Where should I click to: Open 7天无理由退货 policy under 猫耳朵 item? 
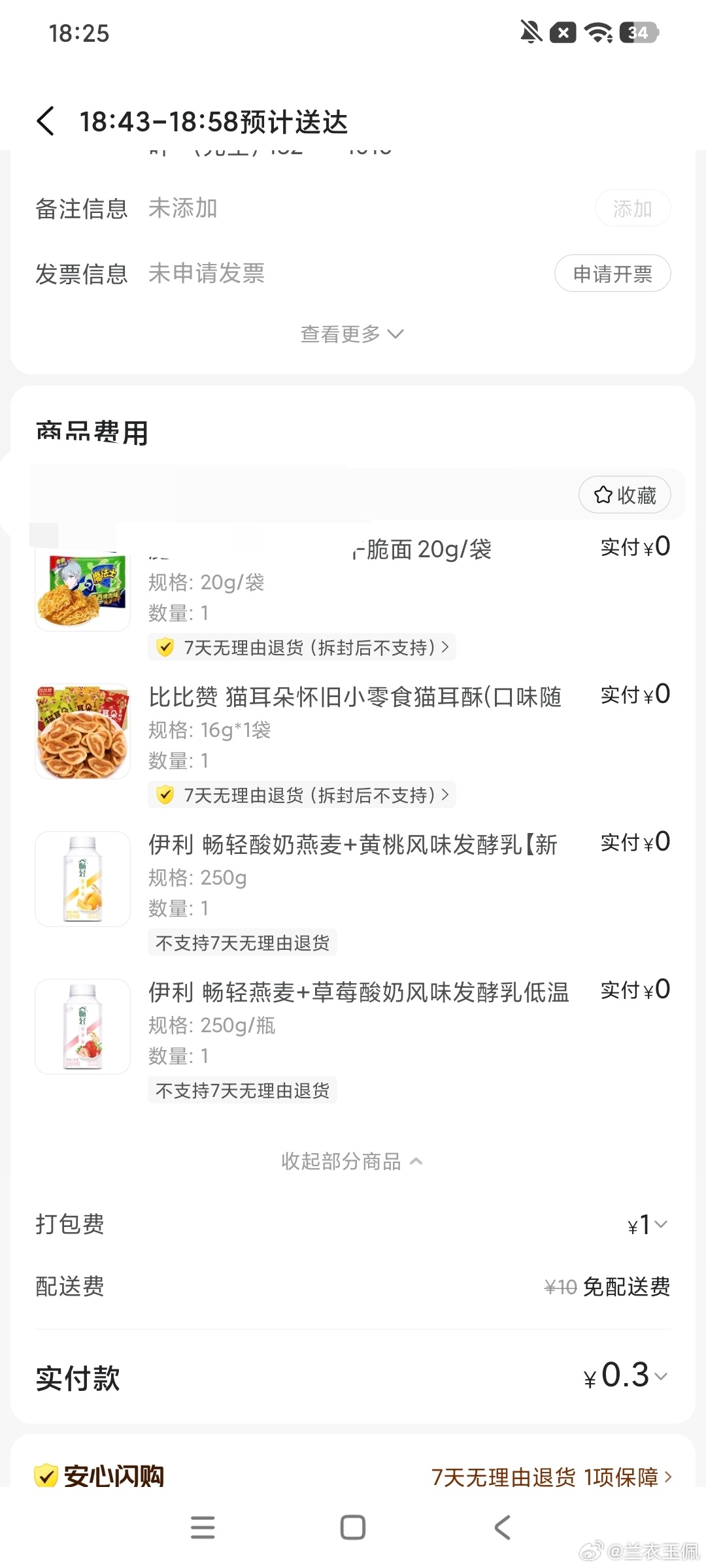pos(302,795)
